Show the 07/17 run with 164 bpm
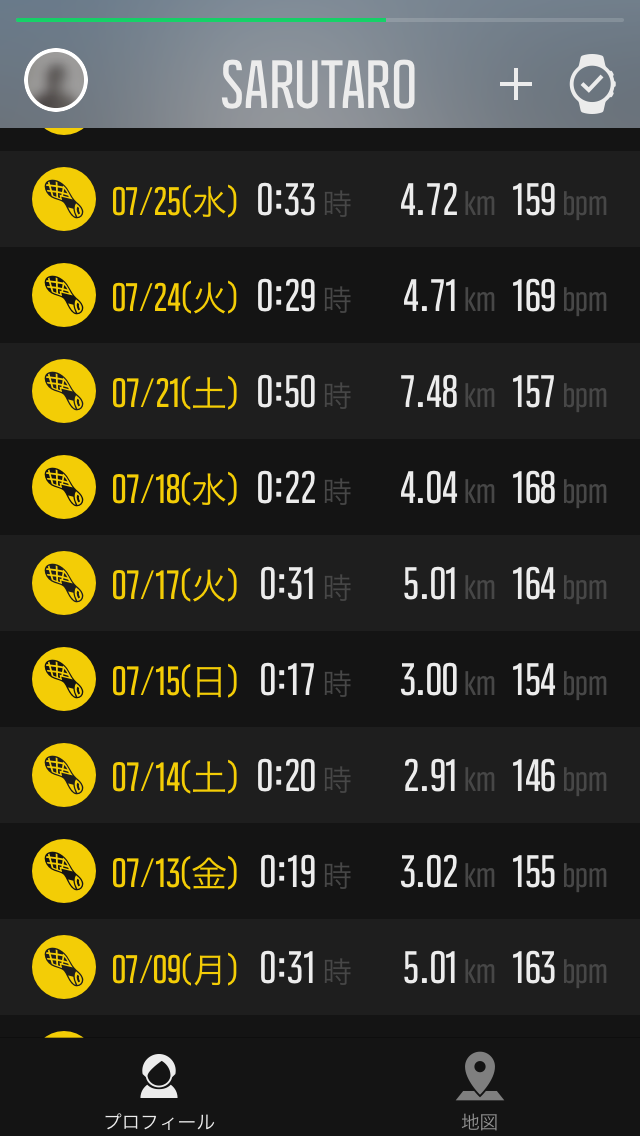 coord(320,584)
